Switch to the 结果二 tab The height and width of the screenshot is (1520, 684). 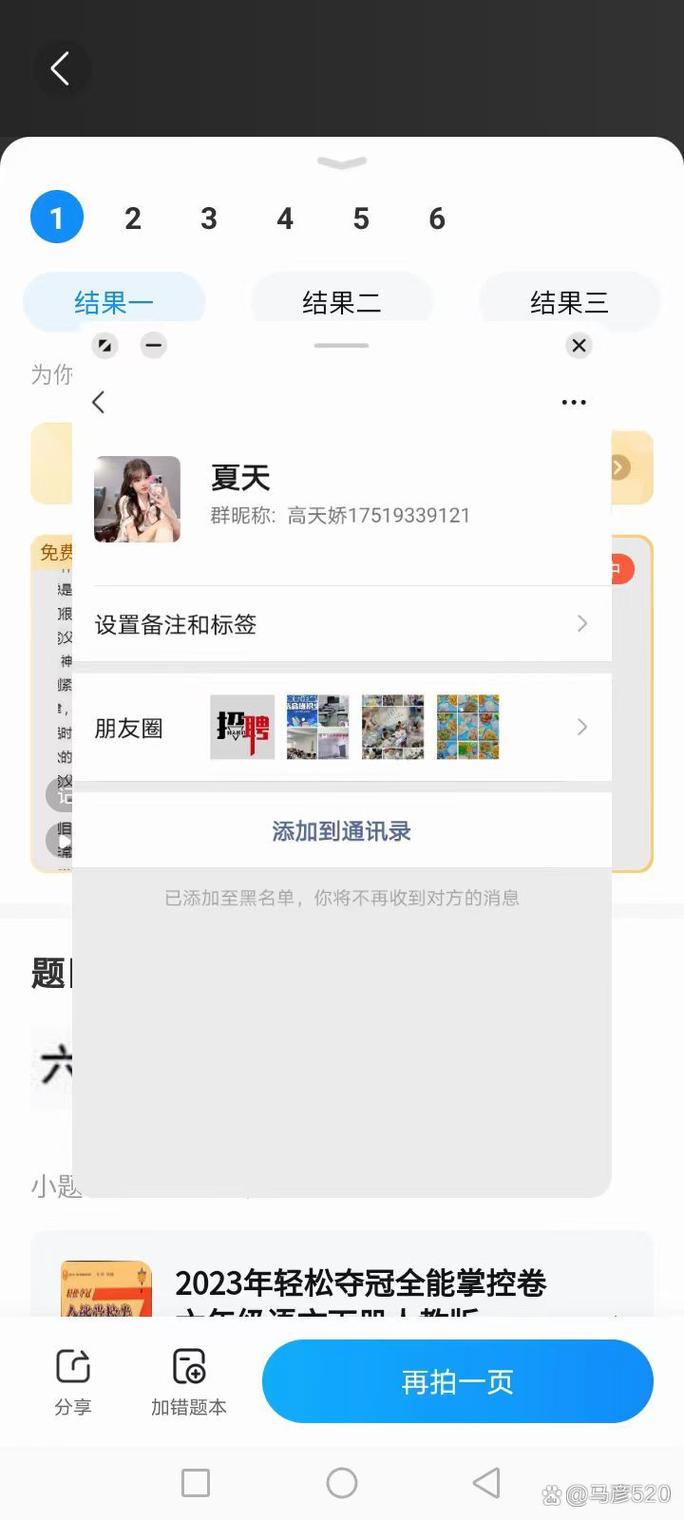[x=341, y=302]
